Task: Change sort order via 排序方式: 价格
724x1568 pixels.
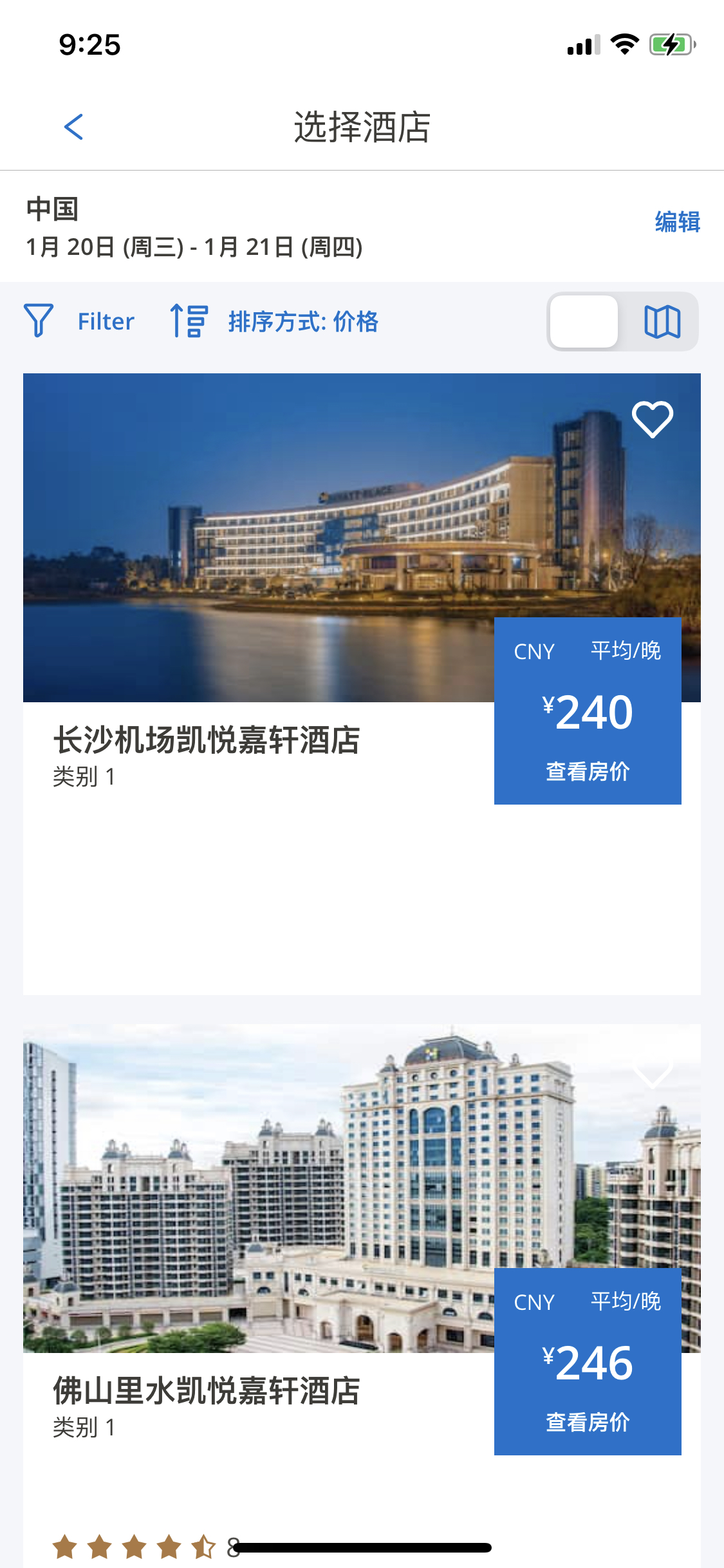Action: (275, 321)
